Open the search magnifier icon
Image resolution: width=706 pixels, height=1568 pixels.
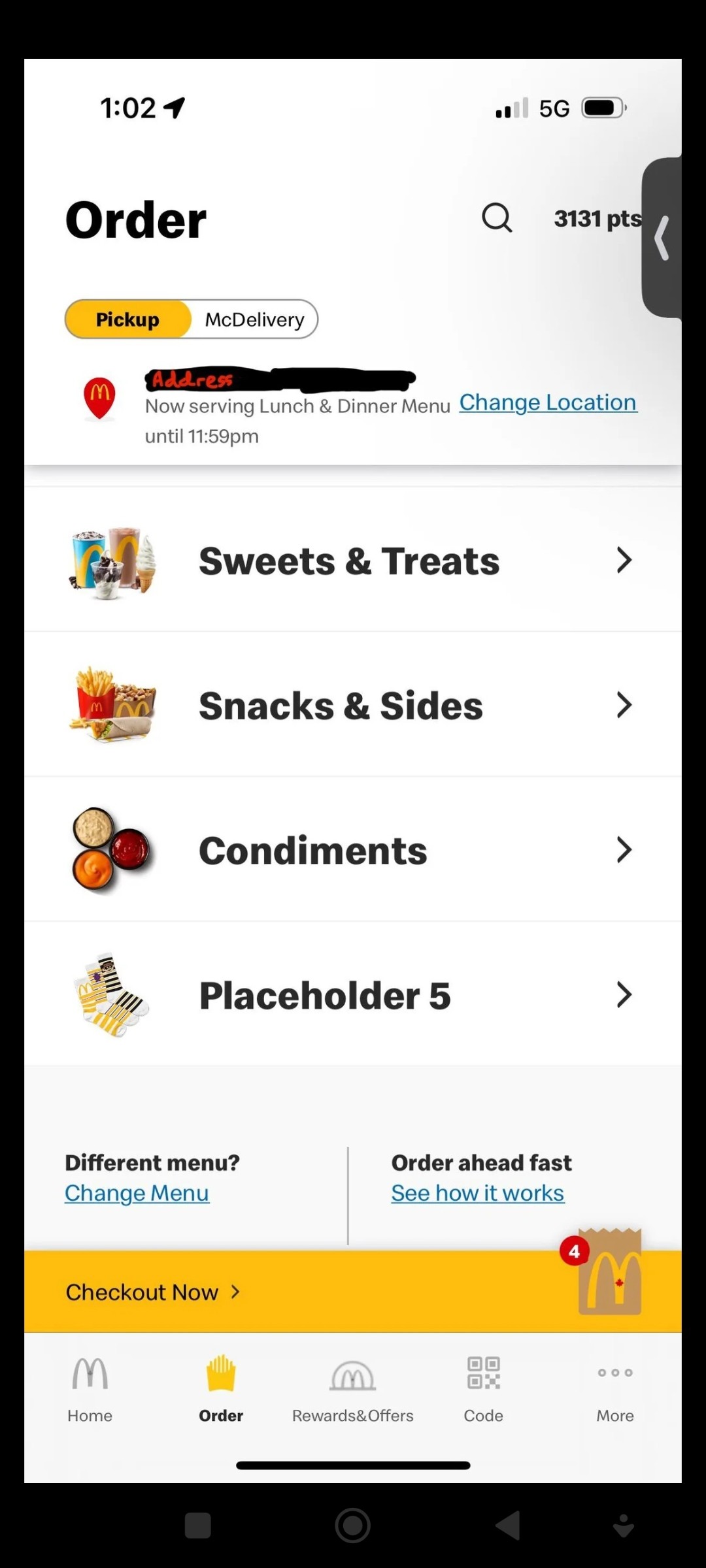[497, 218]
